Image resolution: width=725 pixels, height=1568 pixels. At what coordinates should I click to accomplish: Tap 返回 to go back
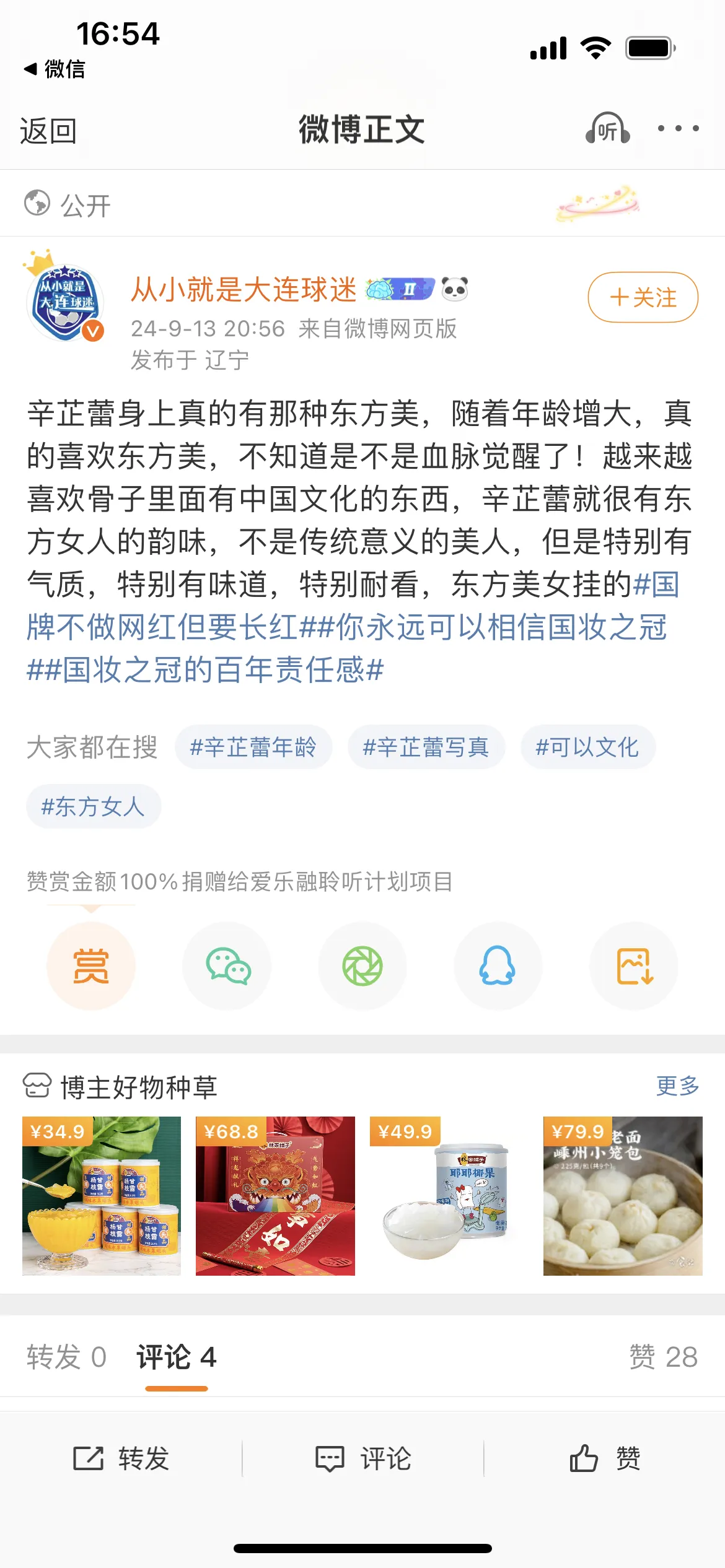click(48, 131)
